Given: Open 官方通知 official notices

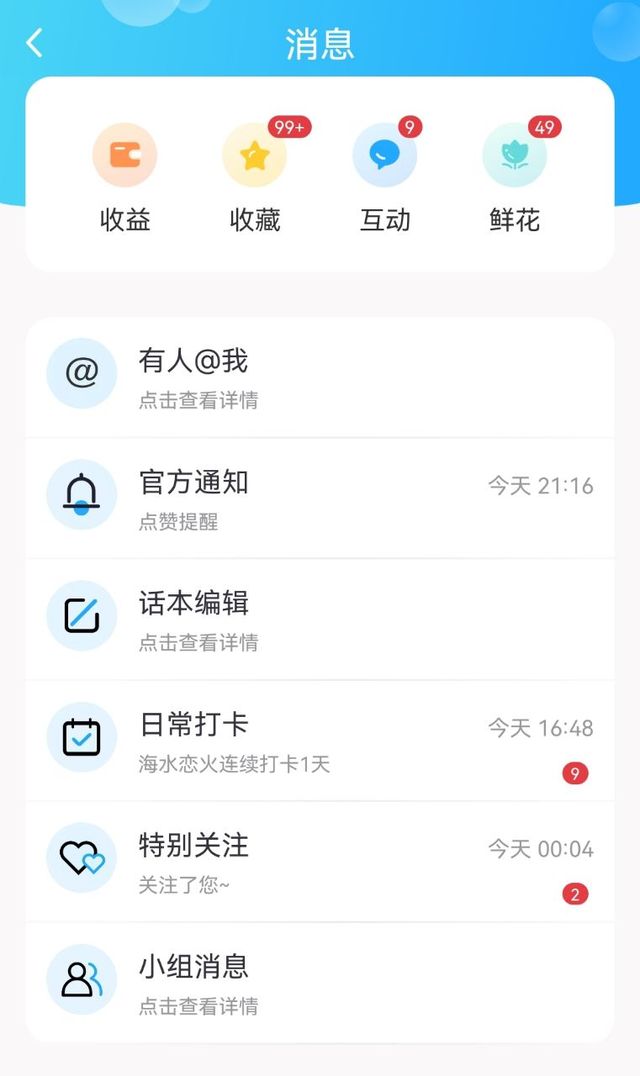Looking at the screenshot, I should coord(320,498).
